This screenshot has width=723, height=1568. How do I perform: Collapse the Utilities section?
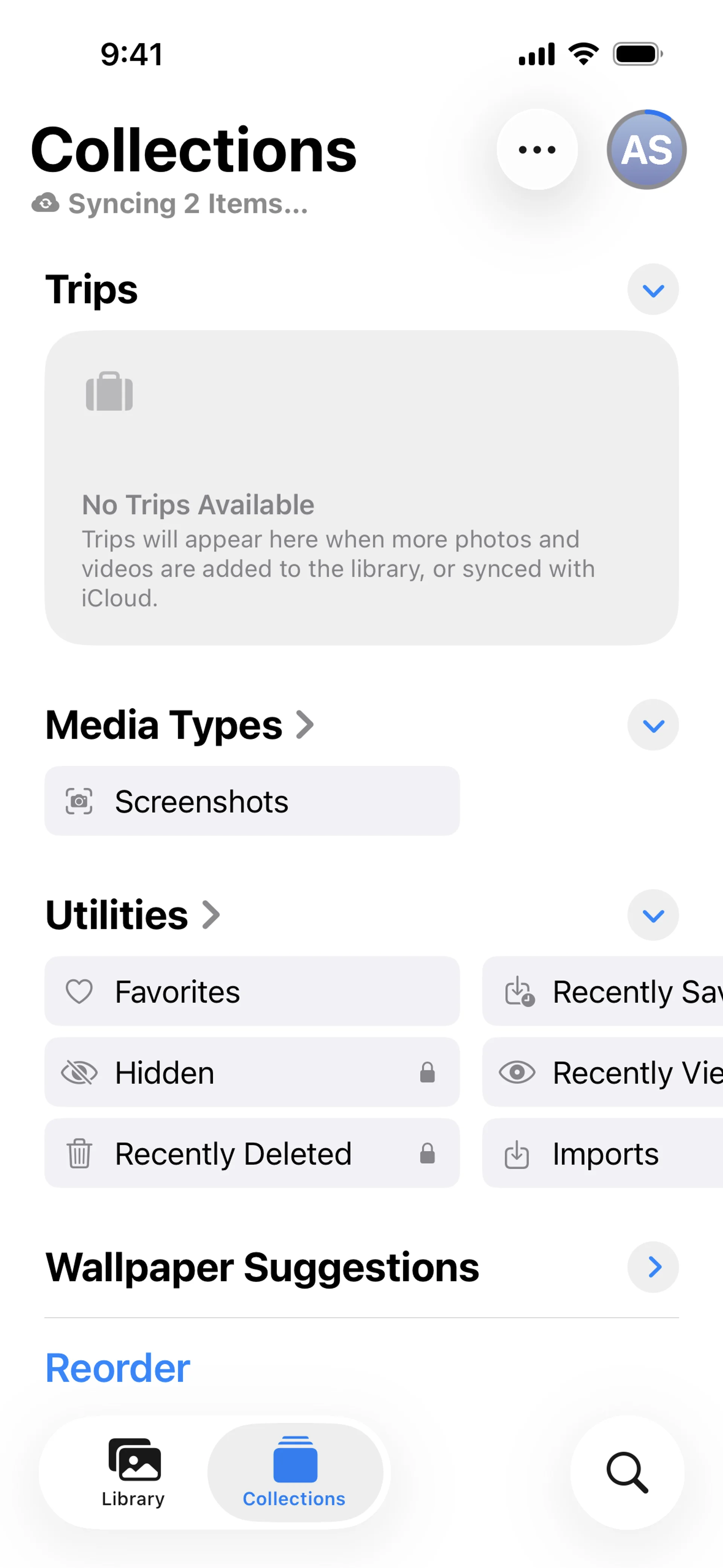tap(653, 915)
